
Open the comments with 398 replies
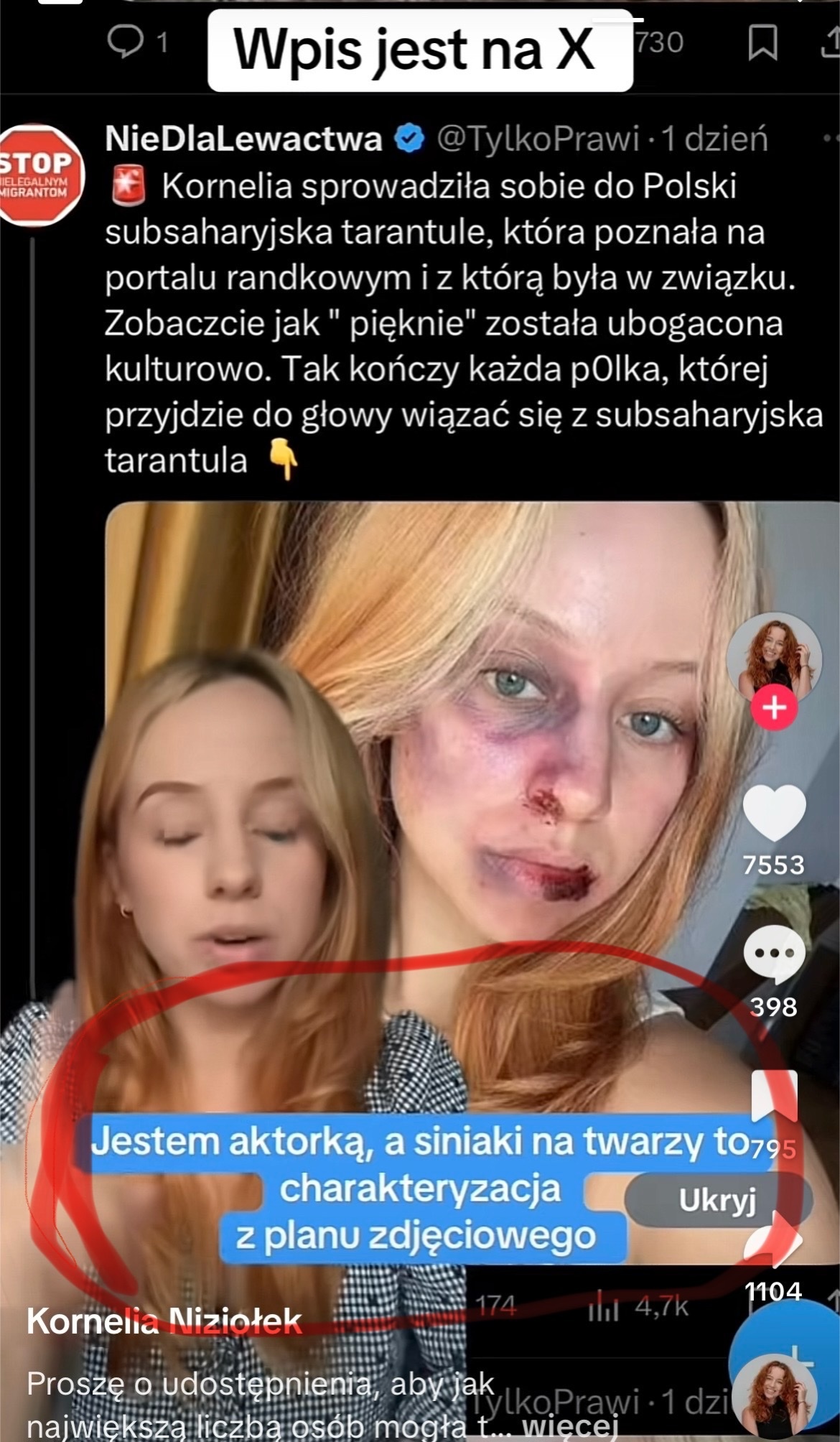pos(774,954)
